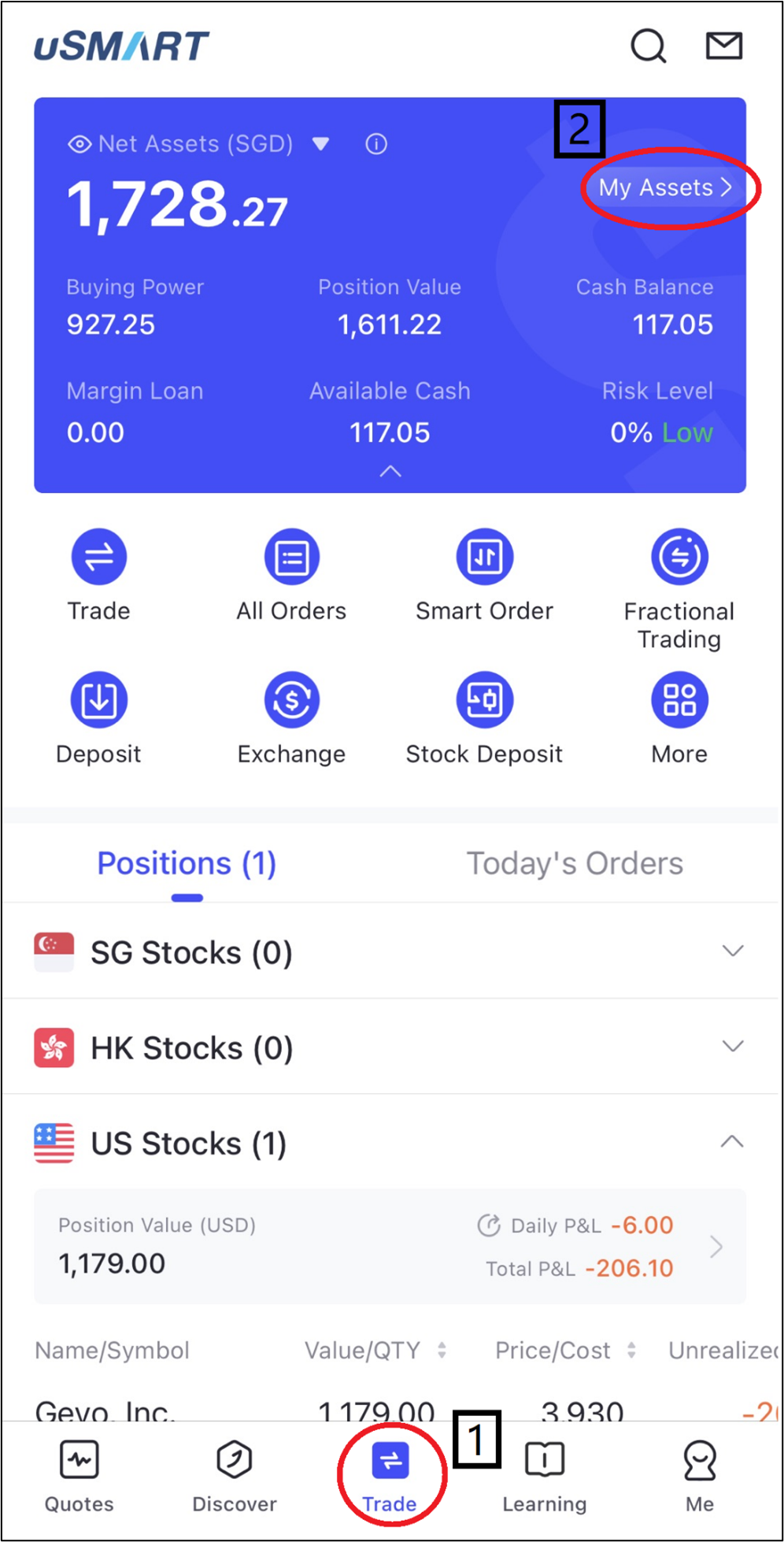The width and height of the screenshot is (784, 1542).
Task: Hide net assets with the eye icon
Action: (x=80, y=144)
